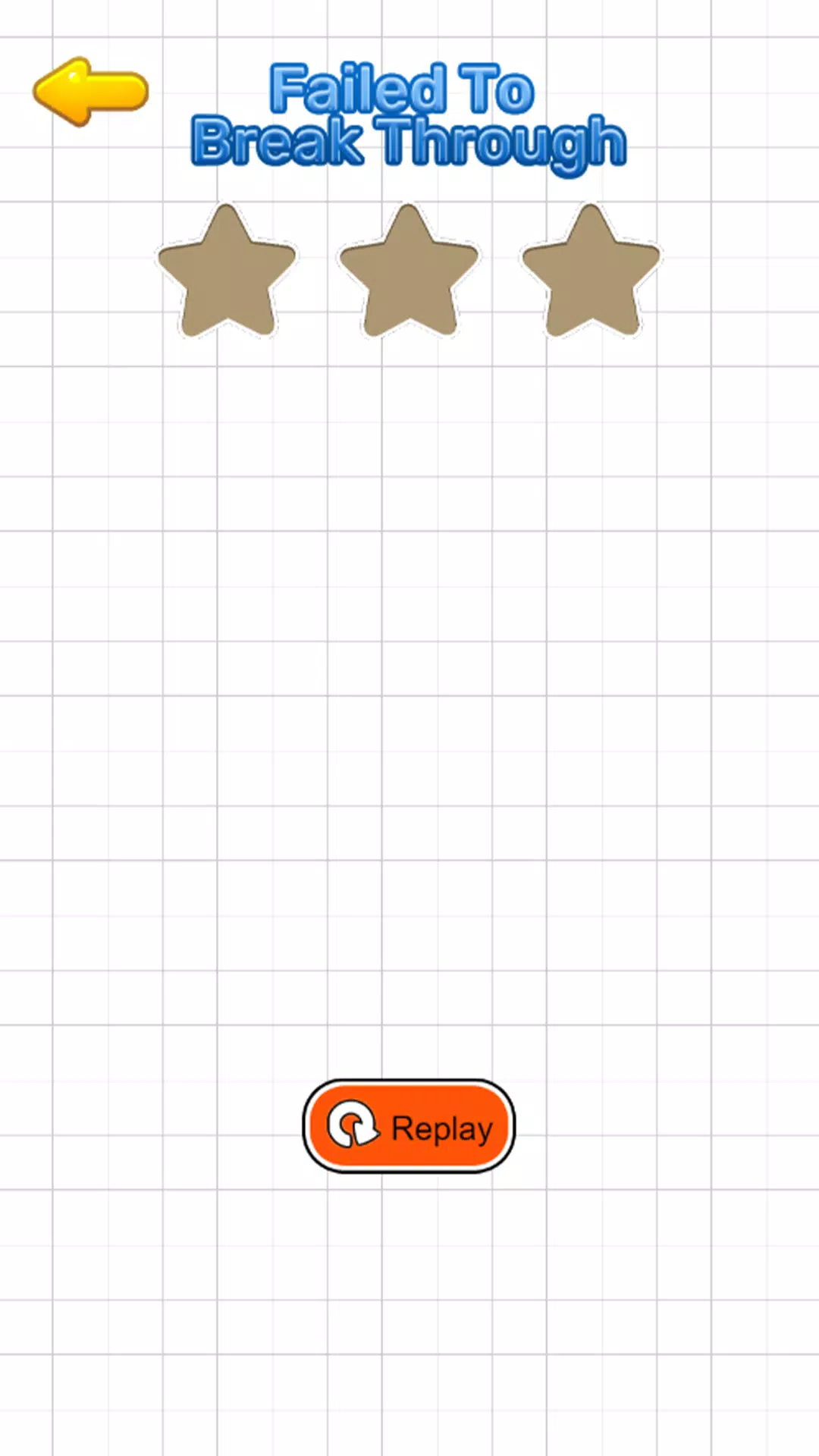The image size is (819, 1456).
Task: Go back using the yellow arrow
Action: click(89, 91)
